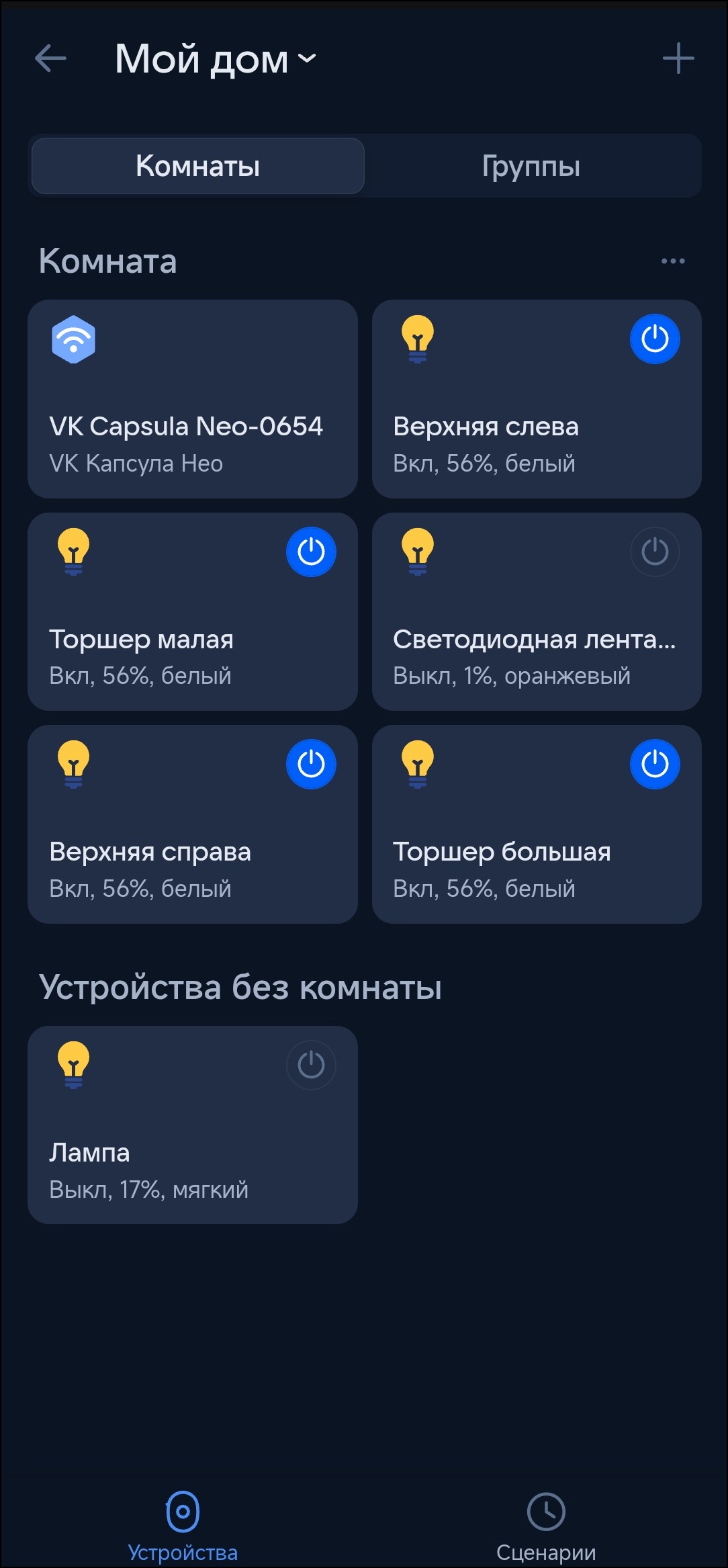Select the Комнаты tab
The height and width of the screenshot is (1568, 728).
198,166
